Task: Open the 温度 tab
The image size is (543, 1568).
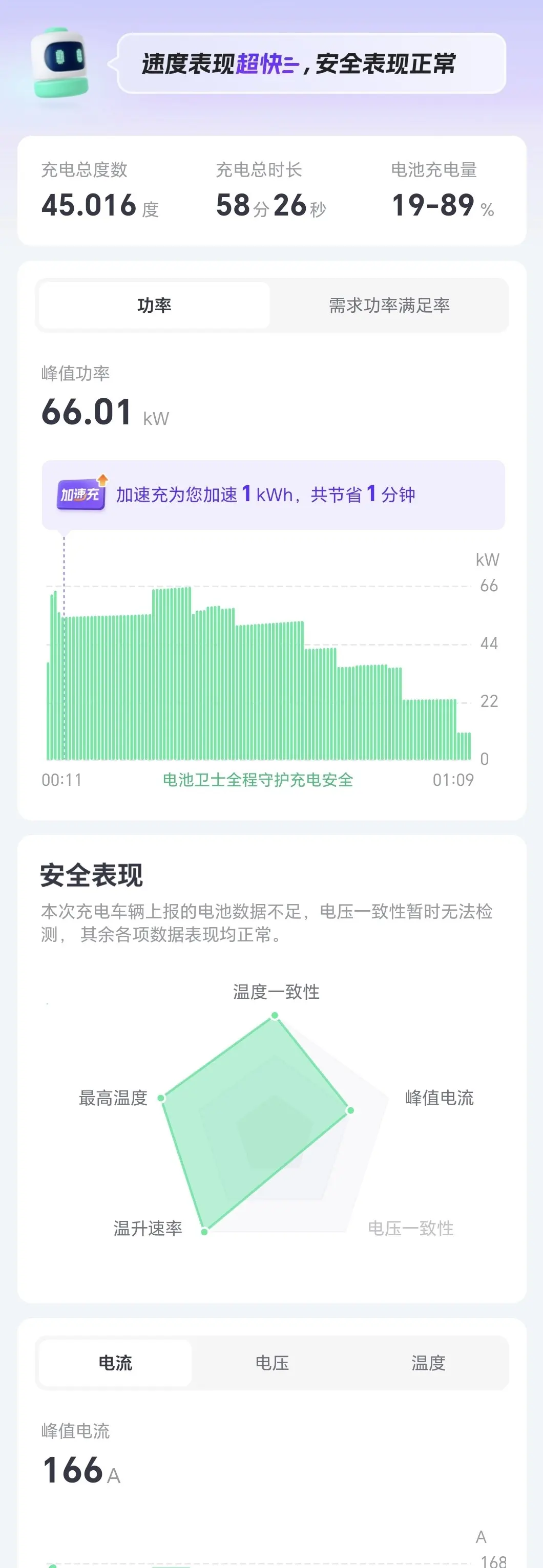Action: click(x=428, y=1363)
